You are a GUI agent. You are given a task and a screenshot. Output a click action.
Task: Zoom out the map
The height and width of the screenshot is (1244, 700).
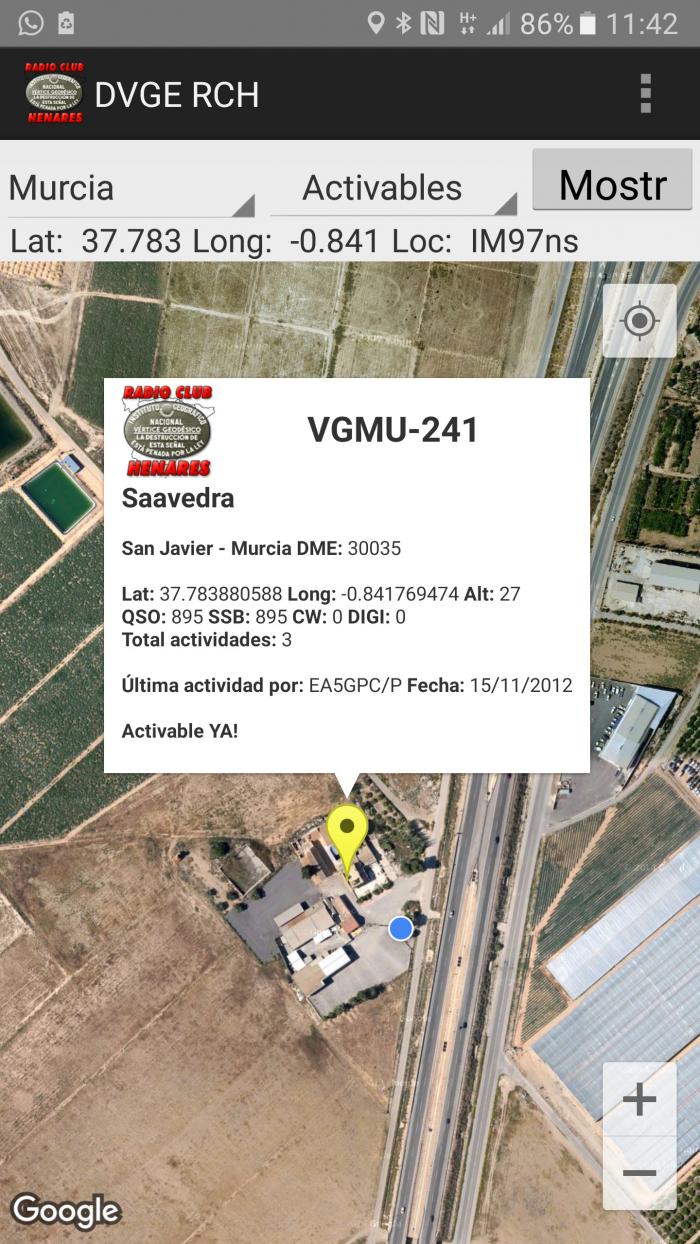[639, 1173]
